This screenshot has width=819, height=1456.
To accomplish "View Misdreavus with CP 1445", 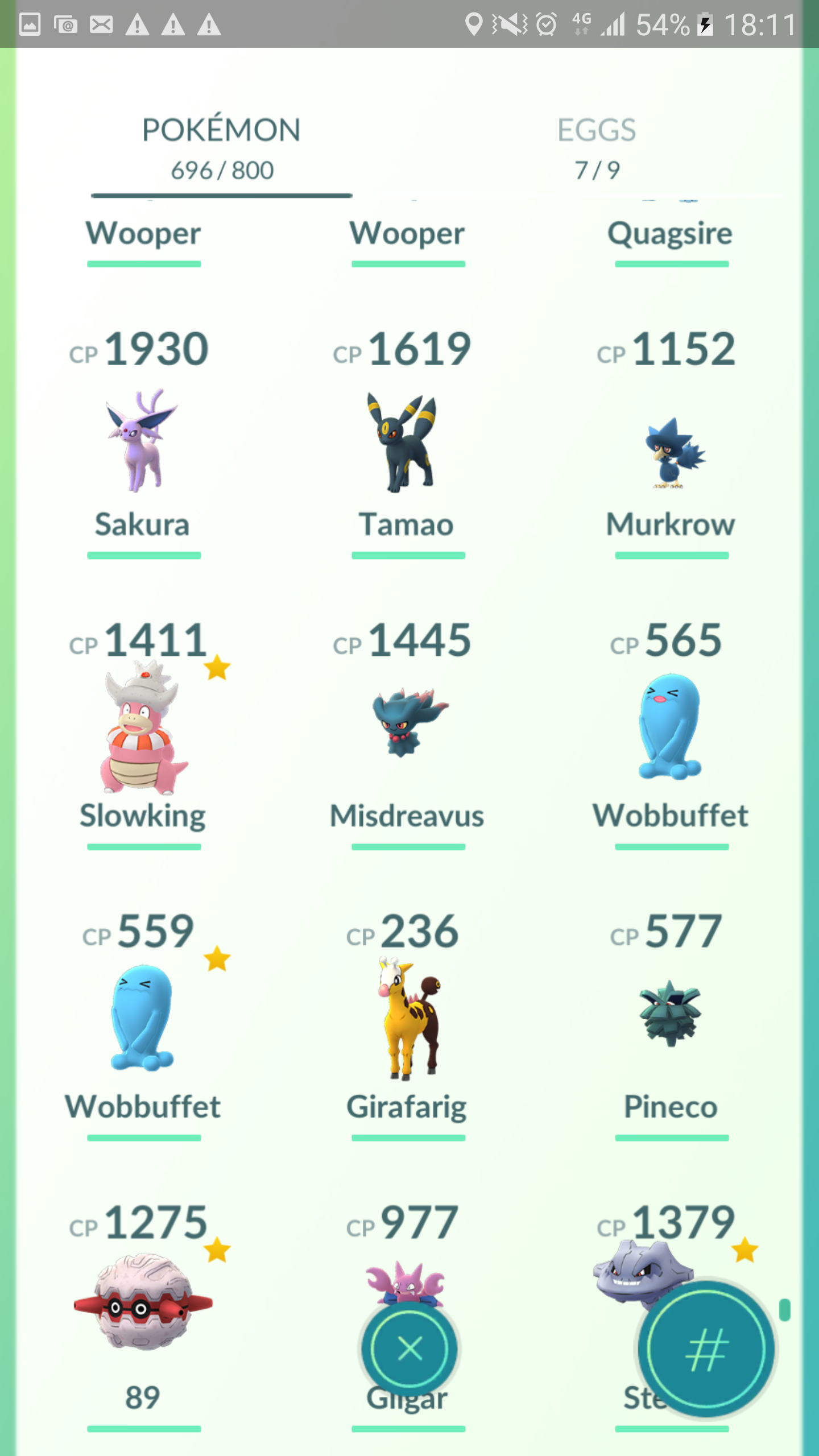I will tap(408, 734).
